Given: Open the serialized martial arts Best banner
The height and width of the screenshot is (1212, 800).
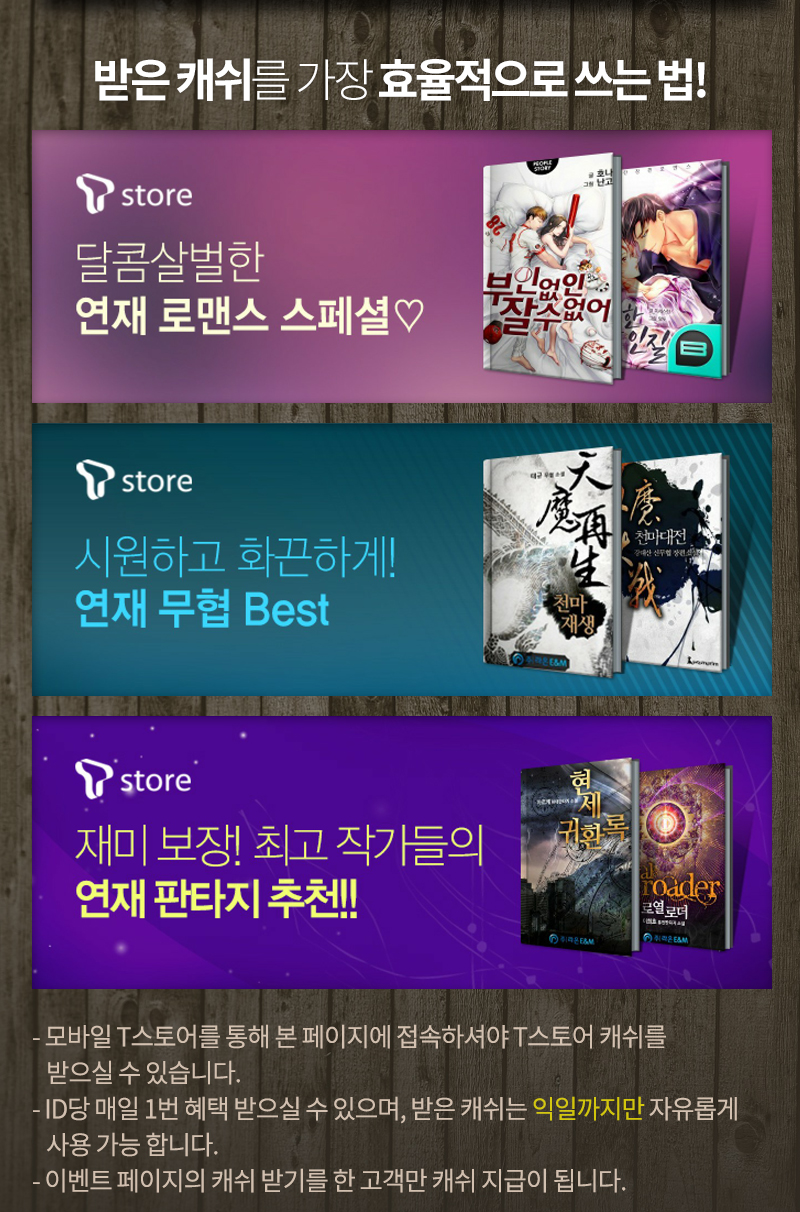Looking at the screenshot, I should (x=400, y=560).
